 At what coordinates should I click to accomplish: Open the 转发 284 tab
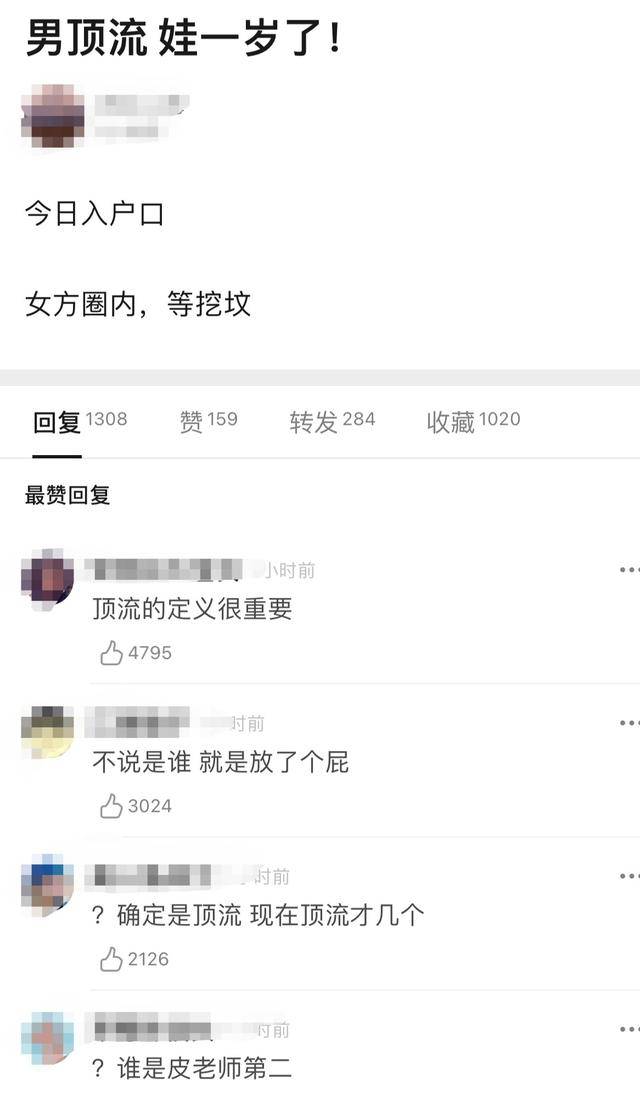[x=333, y=421]
